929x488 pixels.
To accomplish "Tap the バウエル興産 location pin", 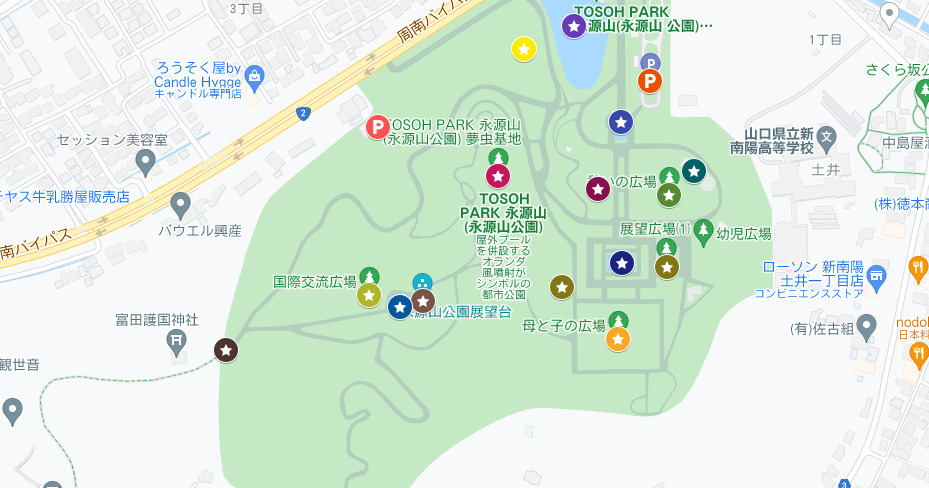I will tap(180, 206).
